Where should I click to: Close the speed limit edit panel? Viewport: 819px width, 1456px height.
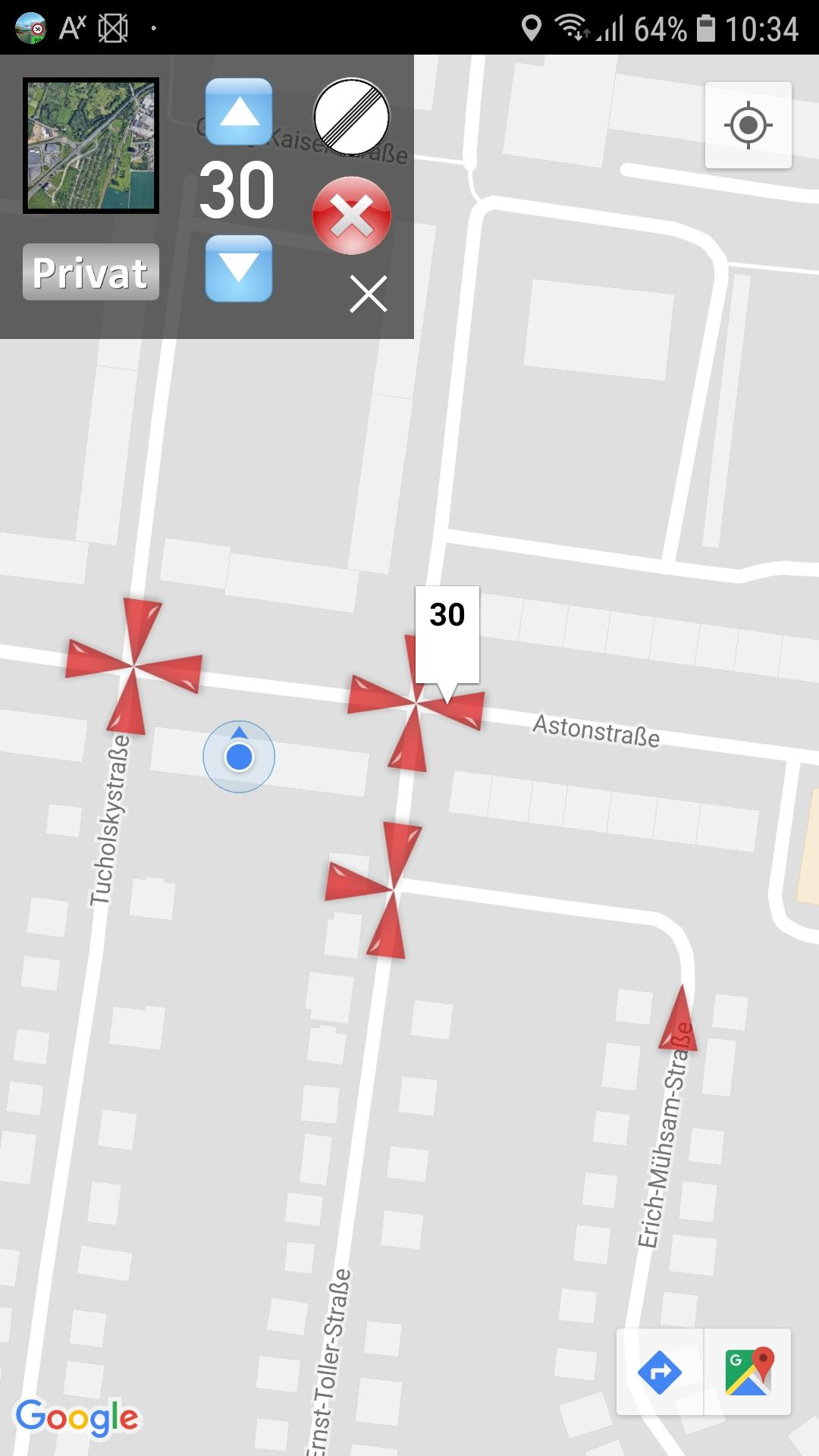(369, 293)
